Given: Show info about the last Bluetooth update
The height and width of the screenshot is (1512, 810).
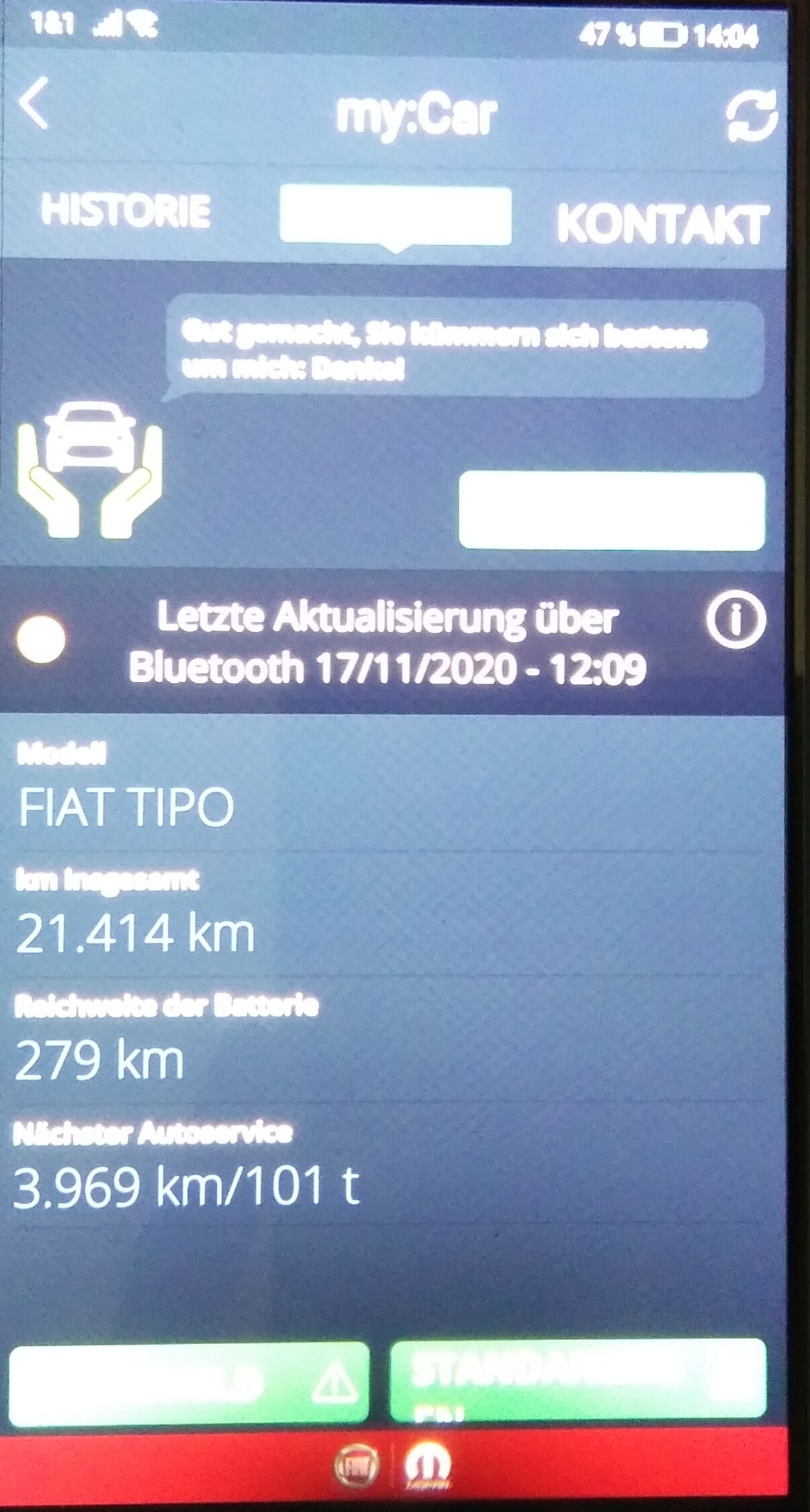Looking at the screenshot, I should tap(735, 619).
